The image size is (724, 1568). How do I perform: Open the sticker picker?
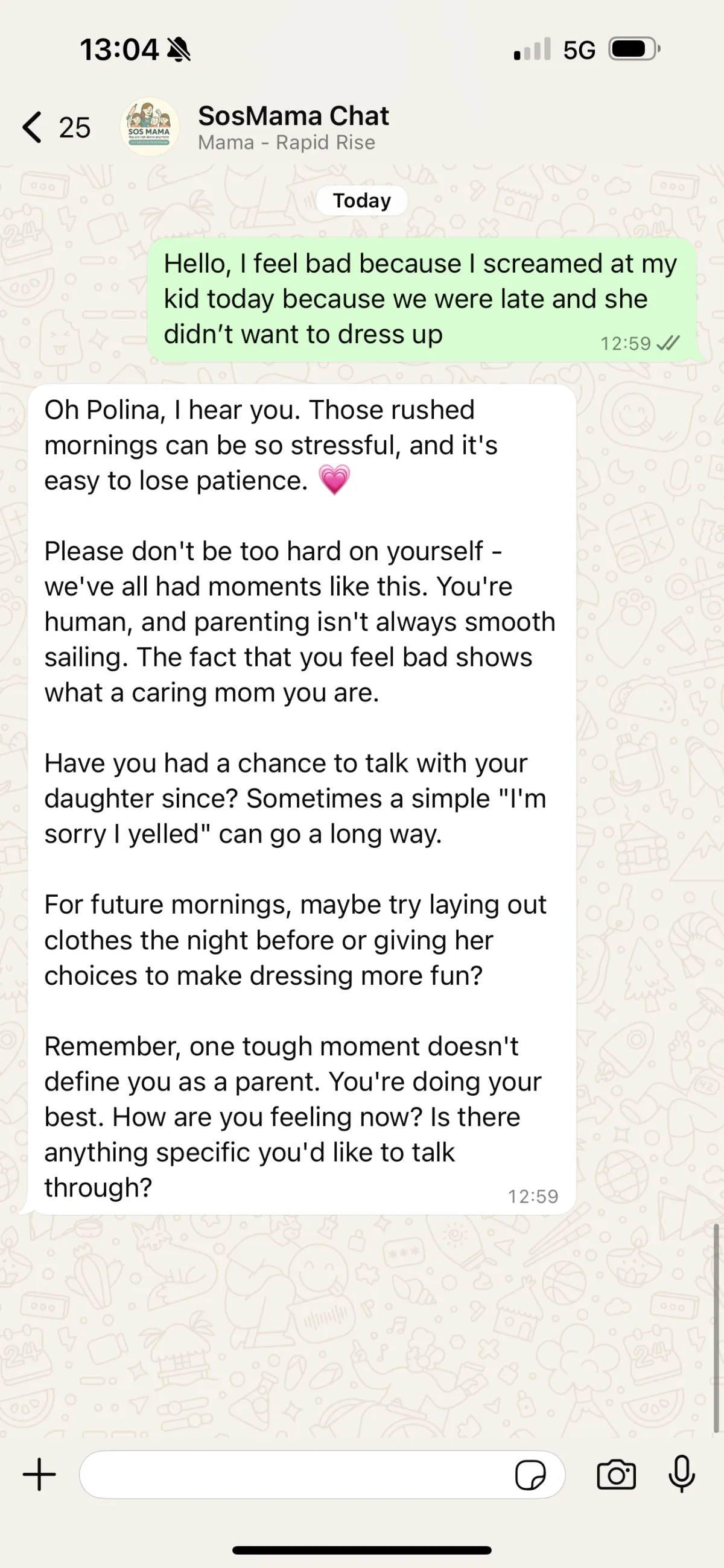(x=530, y=1475)
